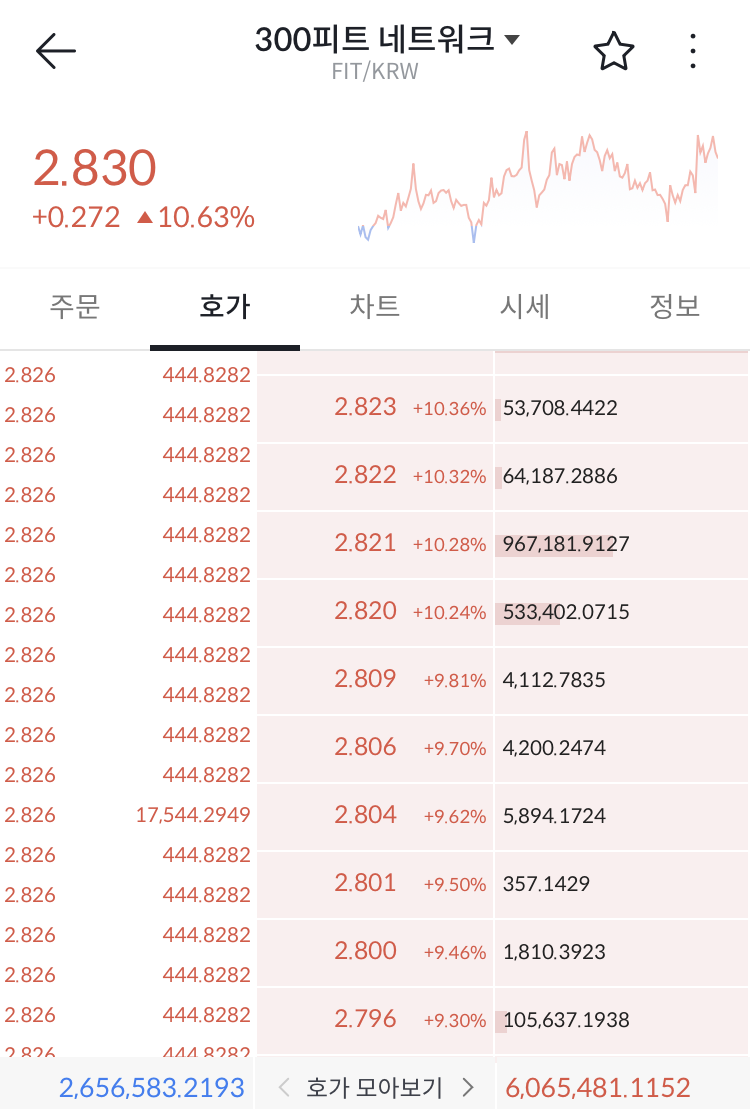Viewport: 750px width, 1109px height.
Task: Tap the depth bar beside 533,402.0715
Action: (x=530, y=613)
